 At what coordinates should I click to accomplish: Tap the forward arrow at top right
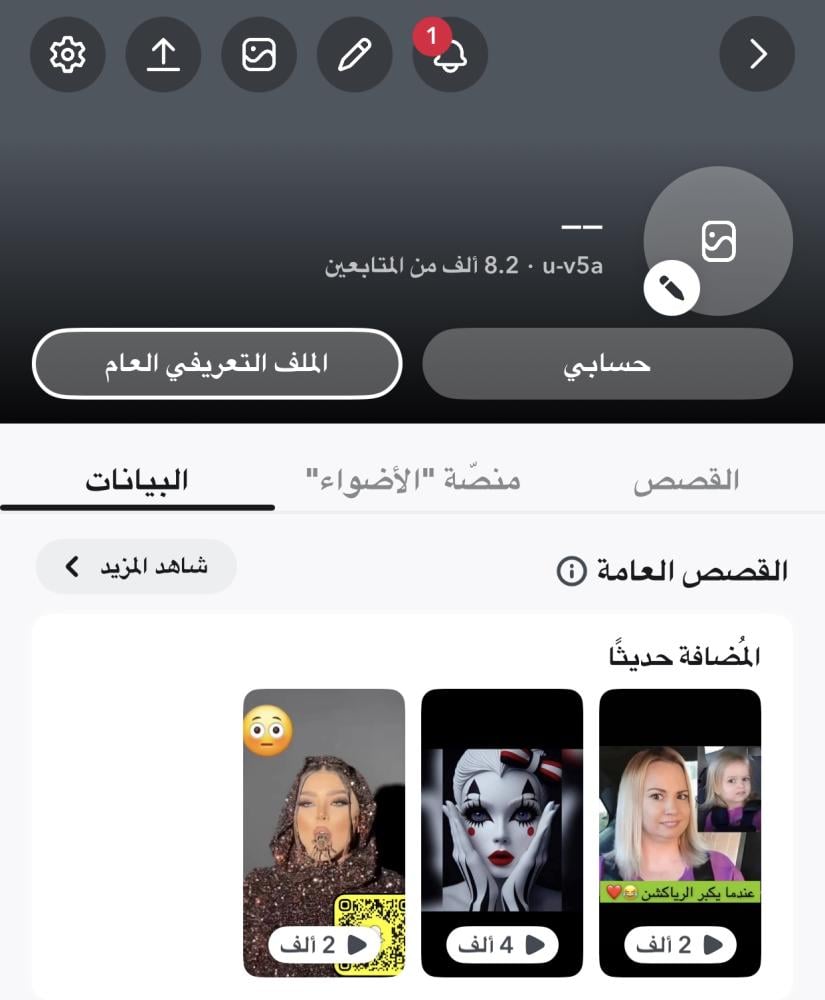coord(757,54)
